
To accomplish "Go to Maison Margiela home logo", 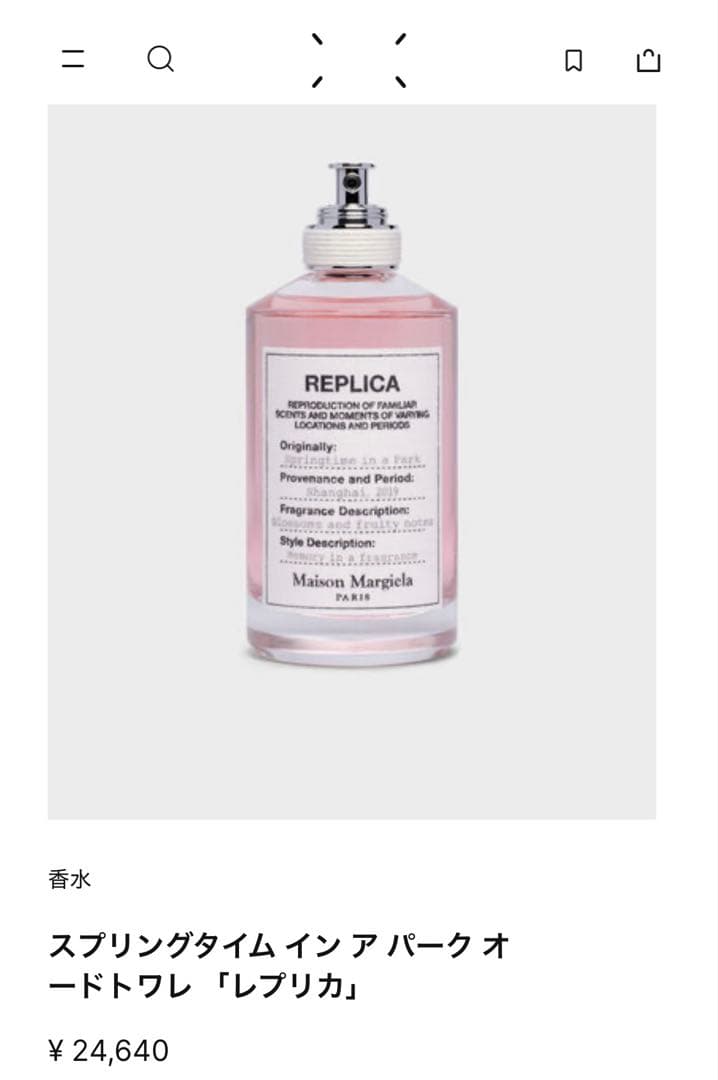I will (359, 60).
